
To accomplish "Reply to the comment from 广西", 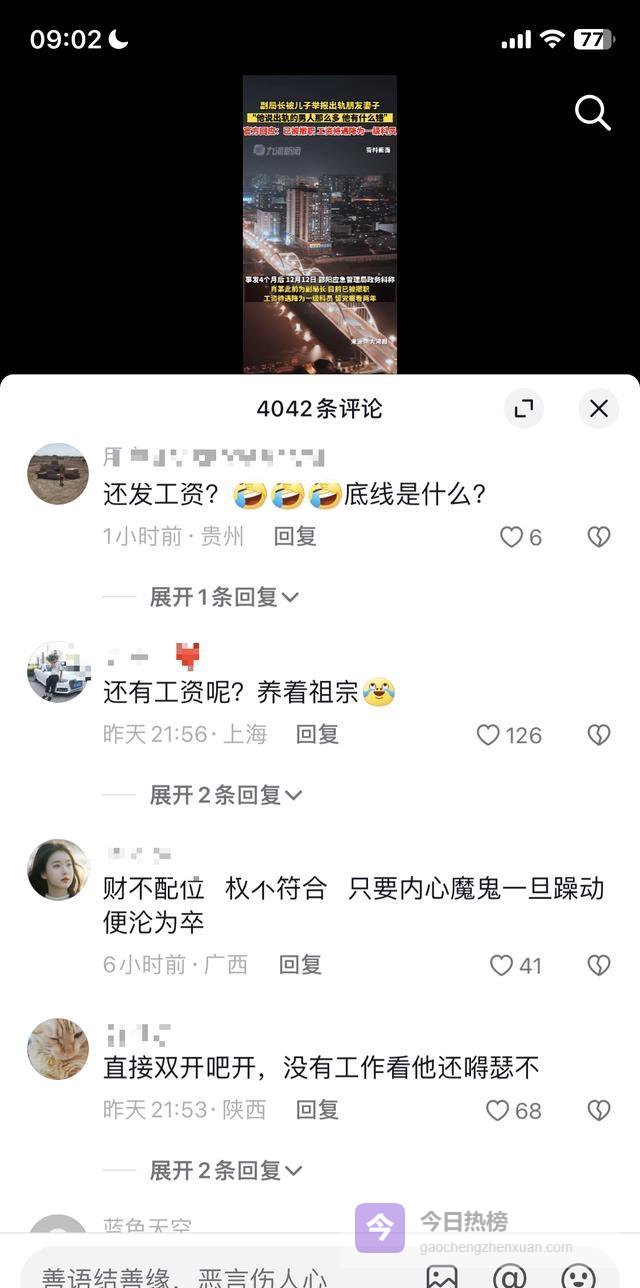I will [300, 964].
